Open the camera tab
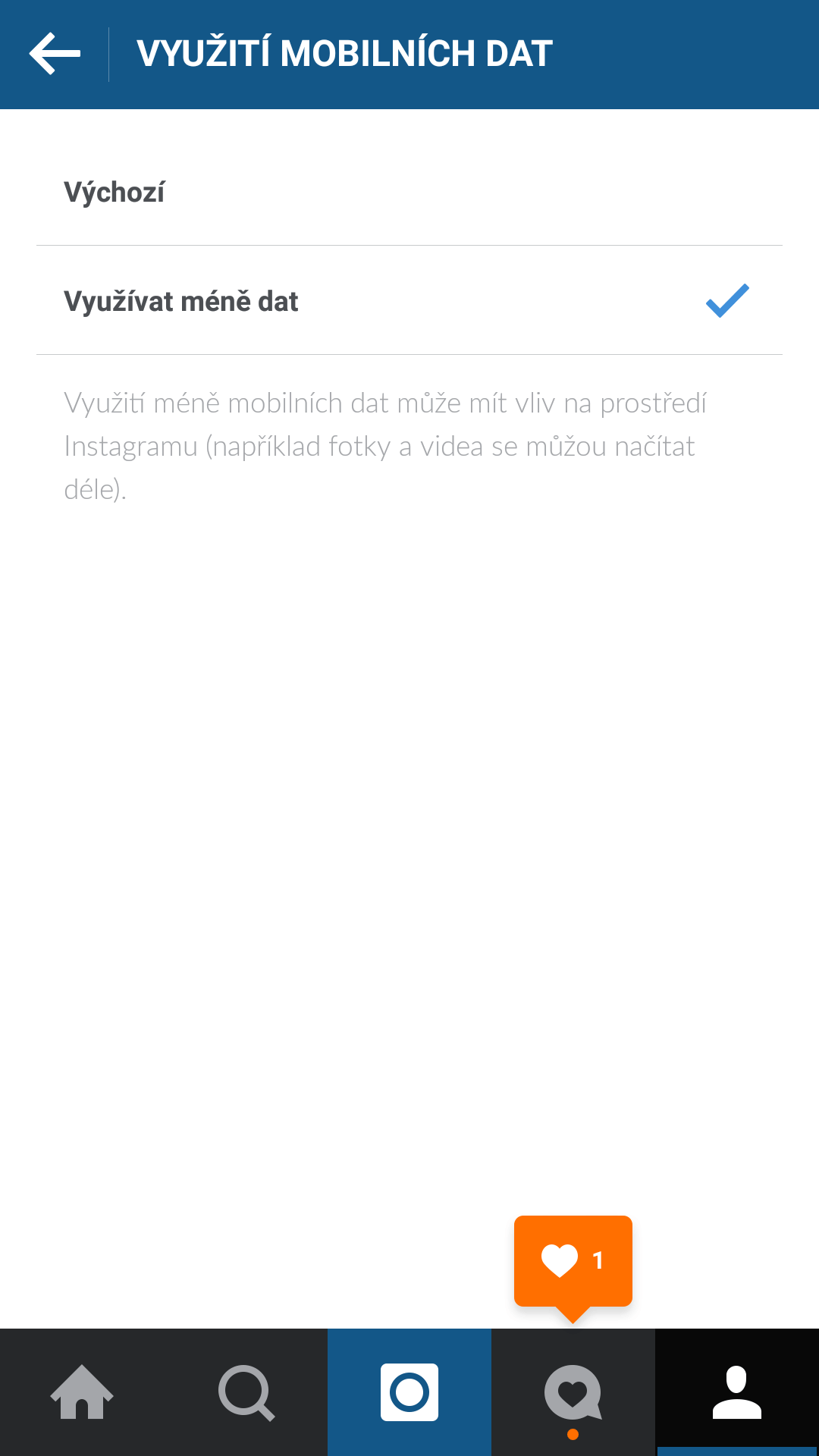The height and width of the screenshot is (1456, 819). 409,1392
